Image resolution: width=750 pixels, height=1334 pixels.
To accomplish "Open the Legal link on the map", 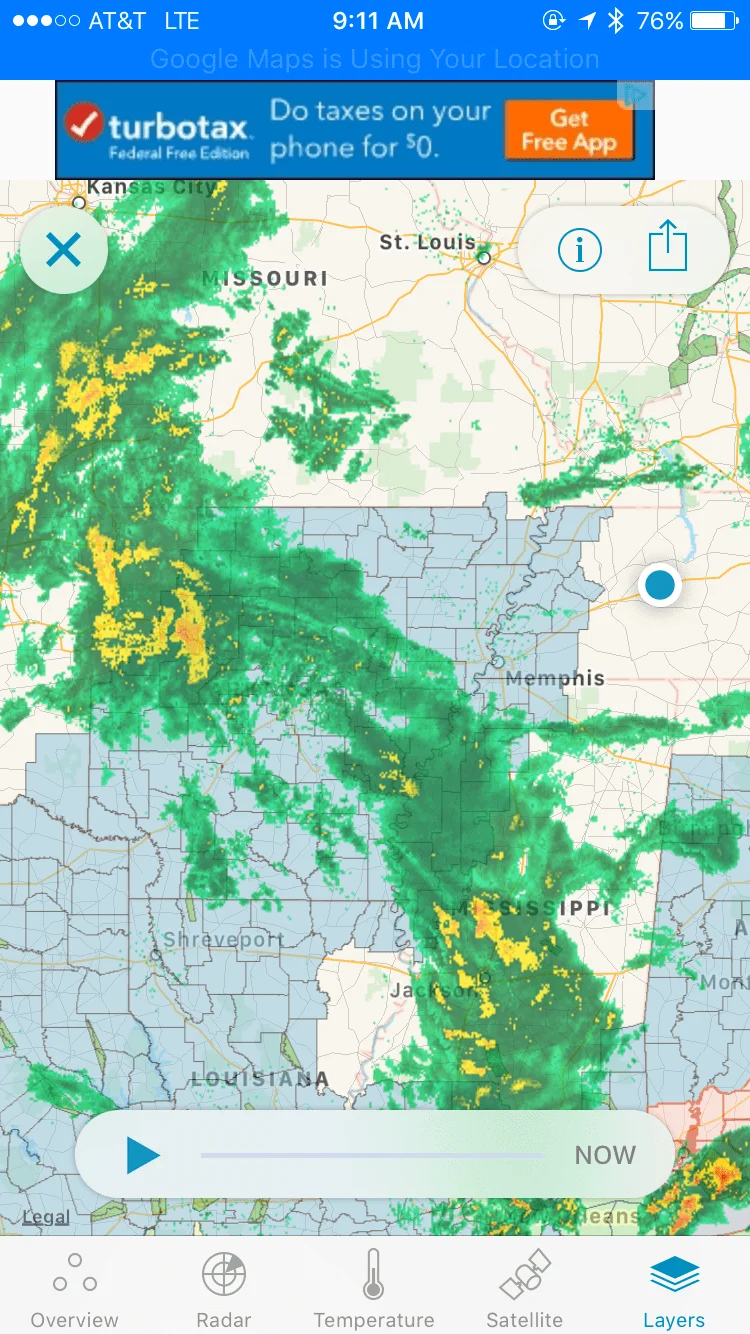I will [46, 1217].
